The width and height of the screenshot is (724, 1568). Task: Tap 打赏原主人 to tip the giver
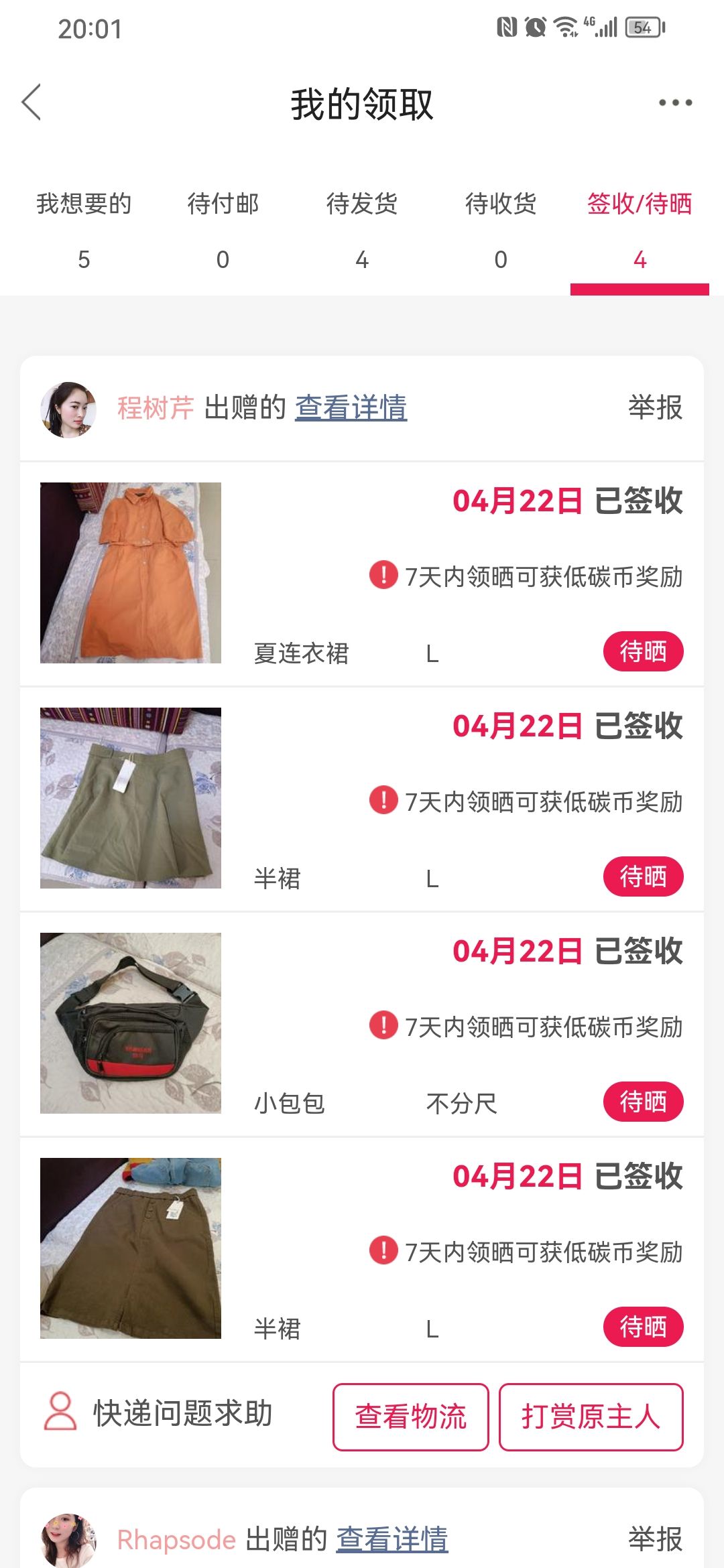pyautogui.click(x=591, y=1417)
